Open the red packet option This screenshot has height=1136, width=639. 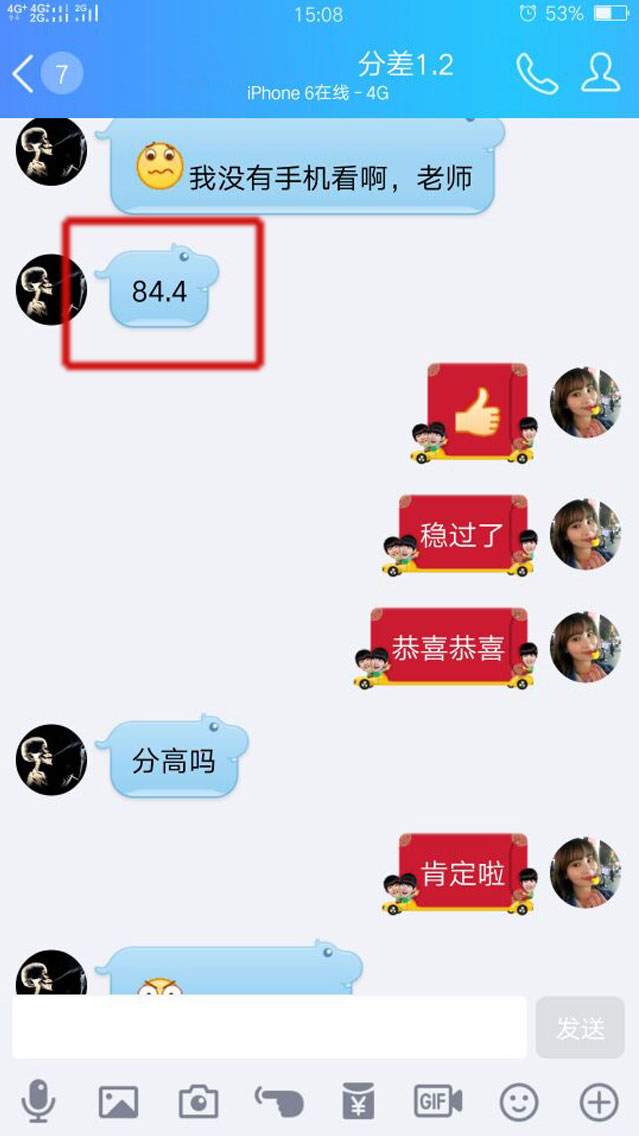(358, 1102)
